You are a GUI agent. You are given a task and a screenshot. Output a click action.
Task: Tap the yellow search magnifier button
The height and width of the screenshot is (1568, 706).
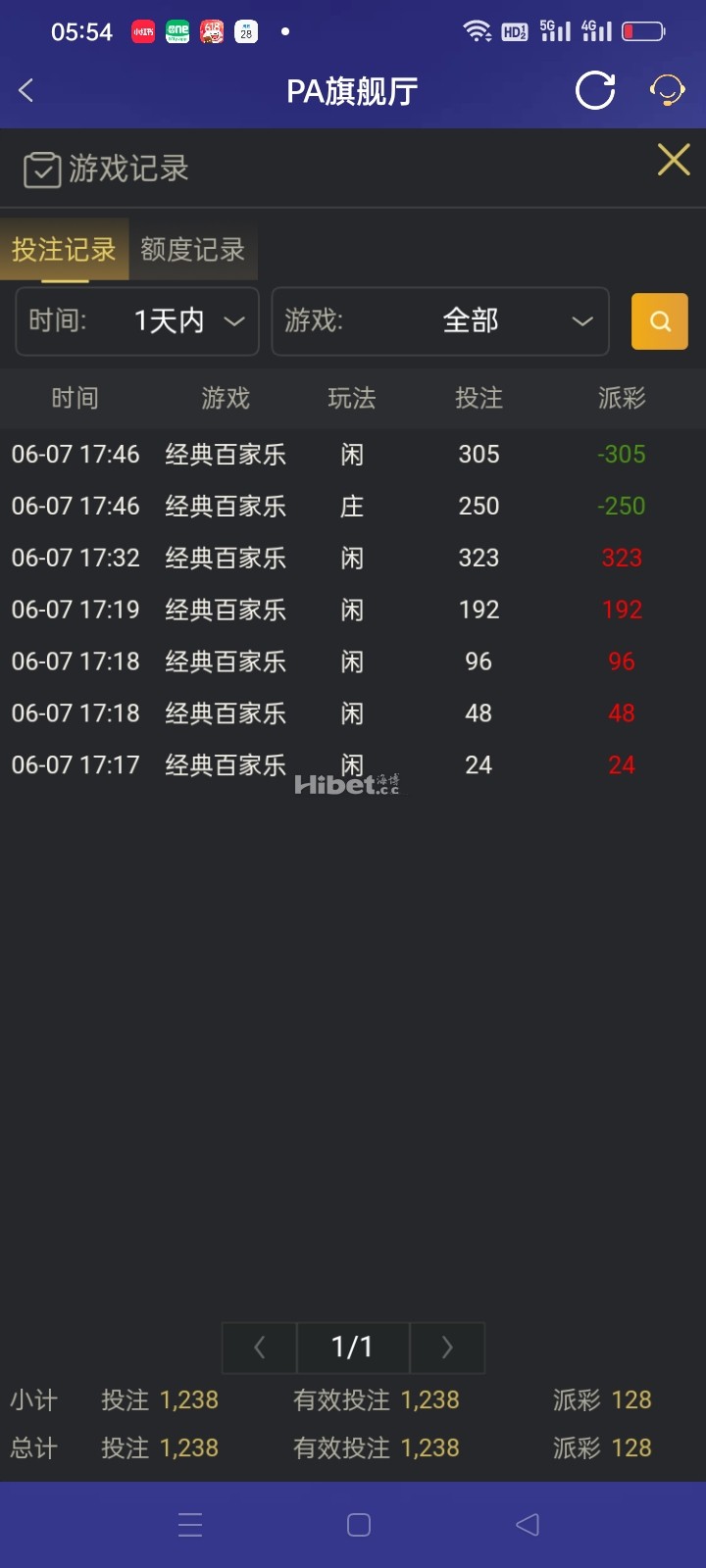click(659, 321)
